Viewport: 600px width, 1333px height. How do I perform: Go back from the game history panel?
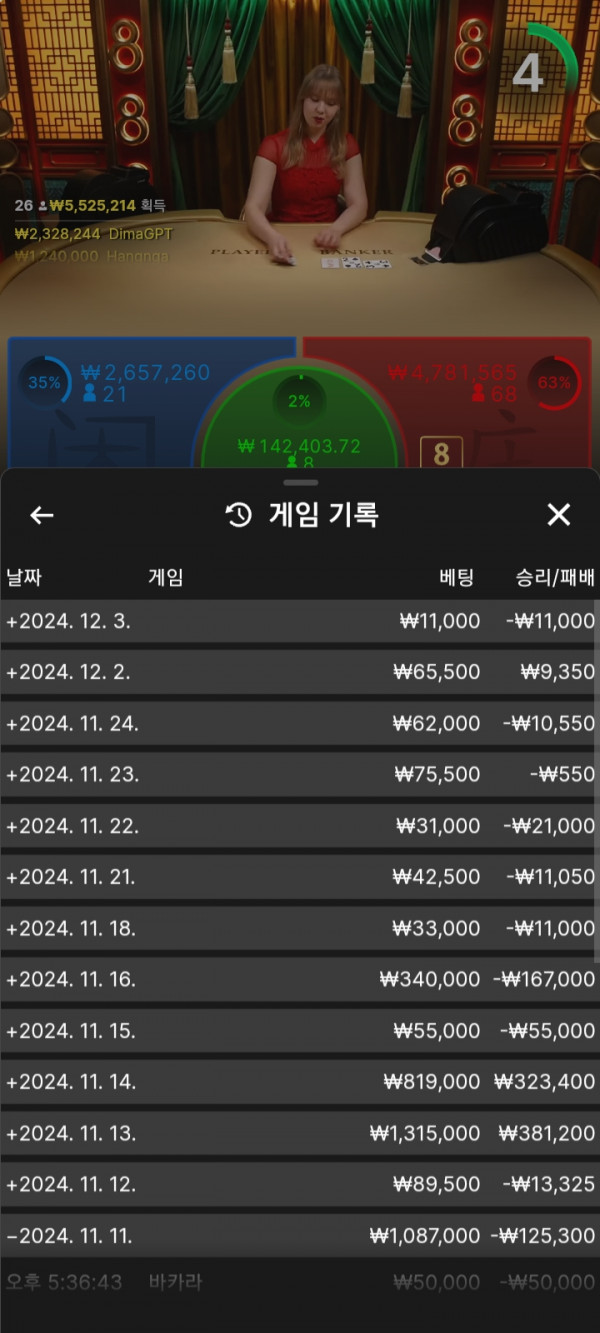41,515
